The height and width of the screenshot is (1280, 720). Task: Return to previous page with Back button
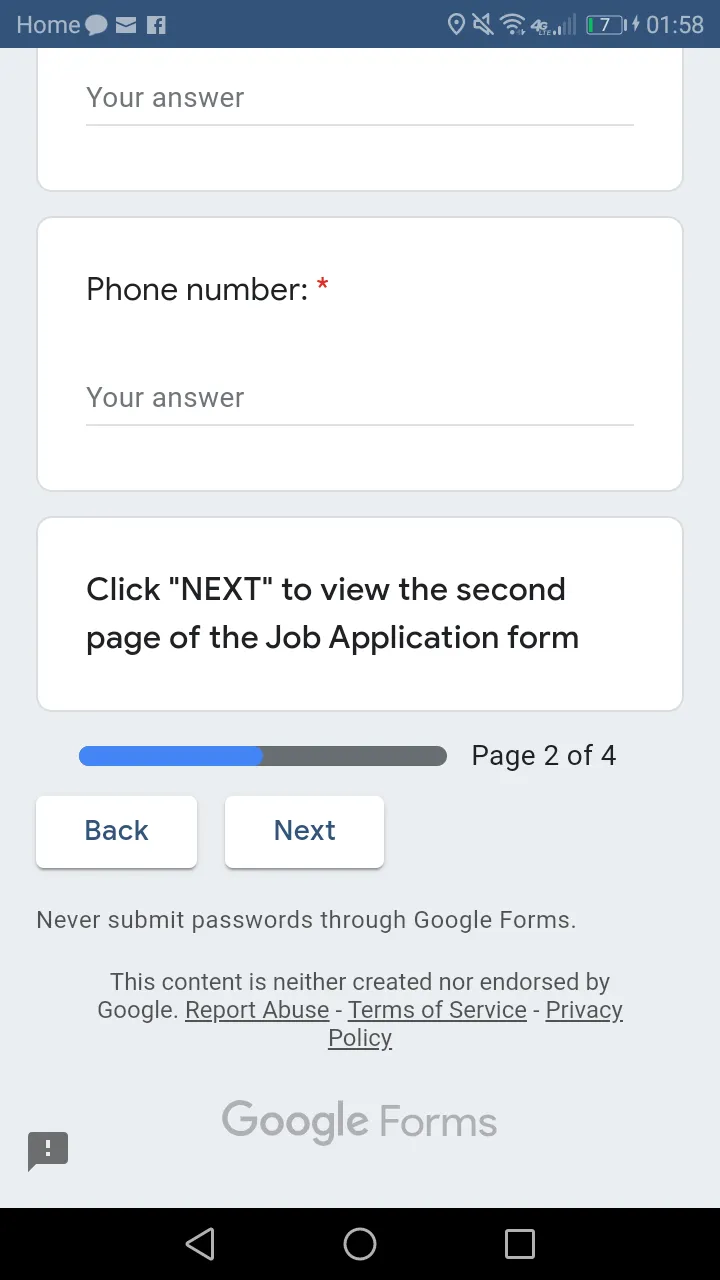point(116,831)
